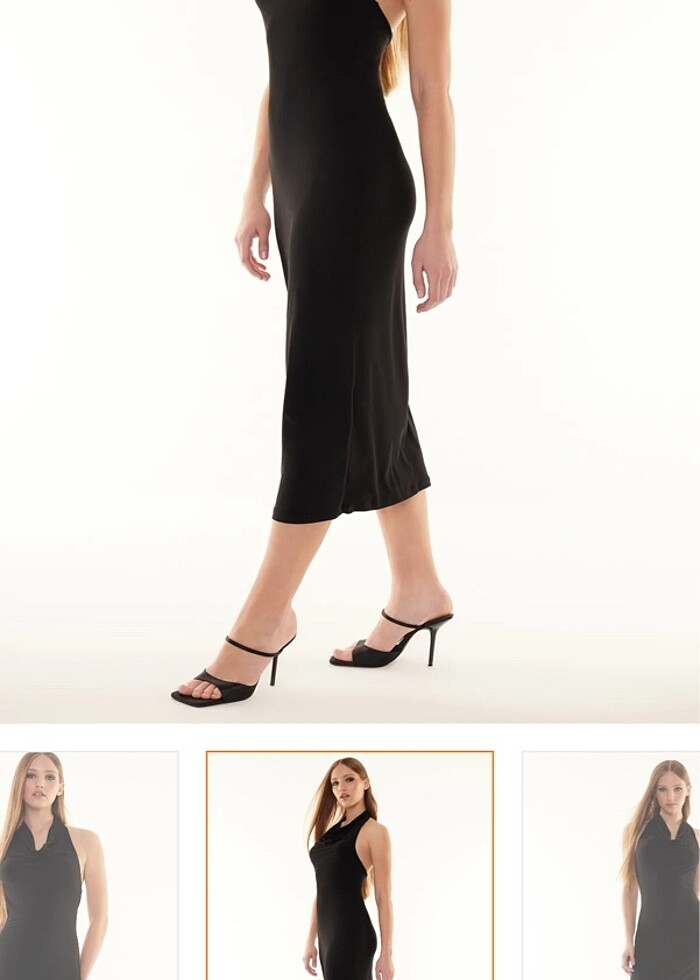The width and height of the screenshot is (700, 980).
Task: Select the close-up dress thumbnail with hand in hair
Action: pyautogui.click(x=612, y=865)
